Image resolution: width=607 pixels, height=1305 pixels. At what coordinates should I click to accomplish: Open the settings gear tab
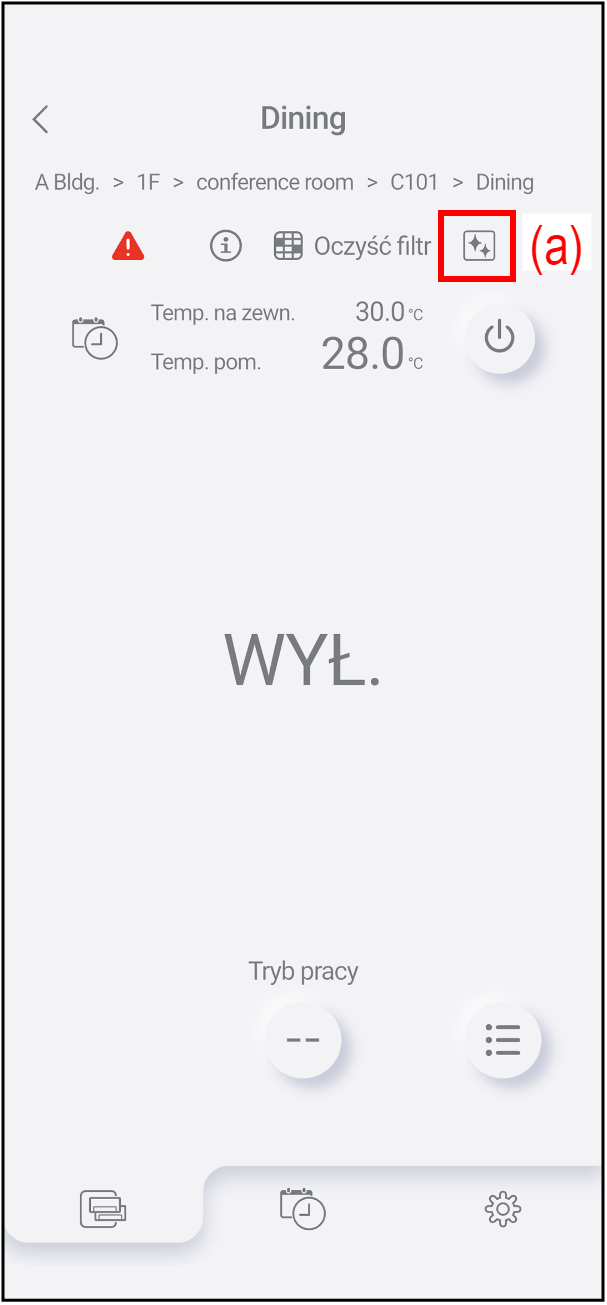(502, 1210)
